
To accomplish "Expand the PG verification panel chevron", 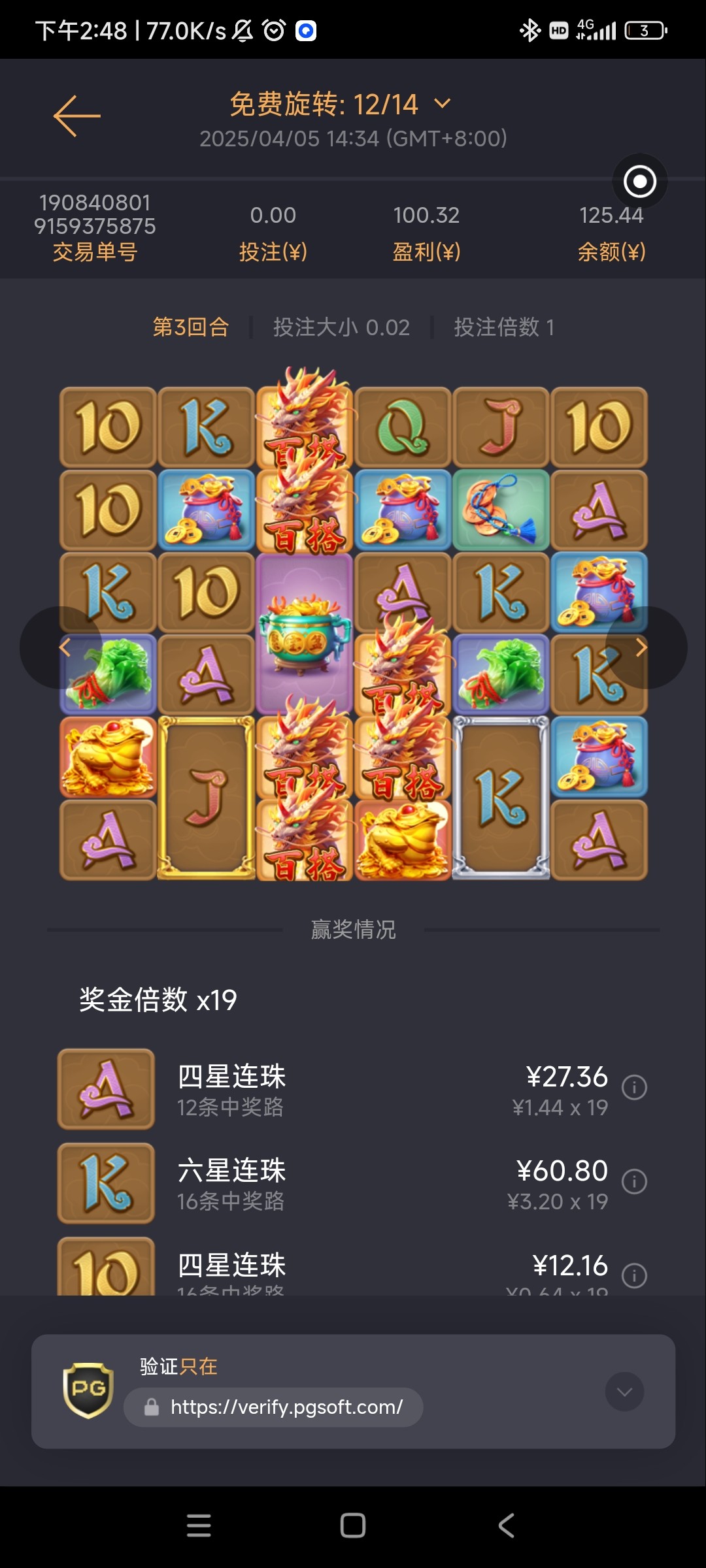I will [624, 1392].
